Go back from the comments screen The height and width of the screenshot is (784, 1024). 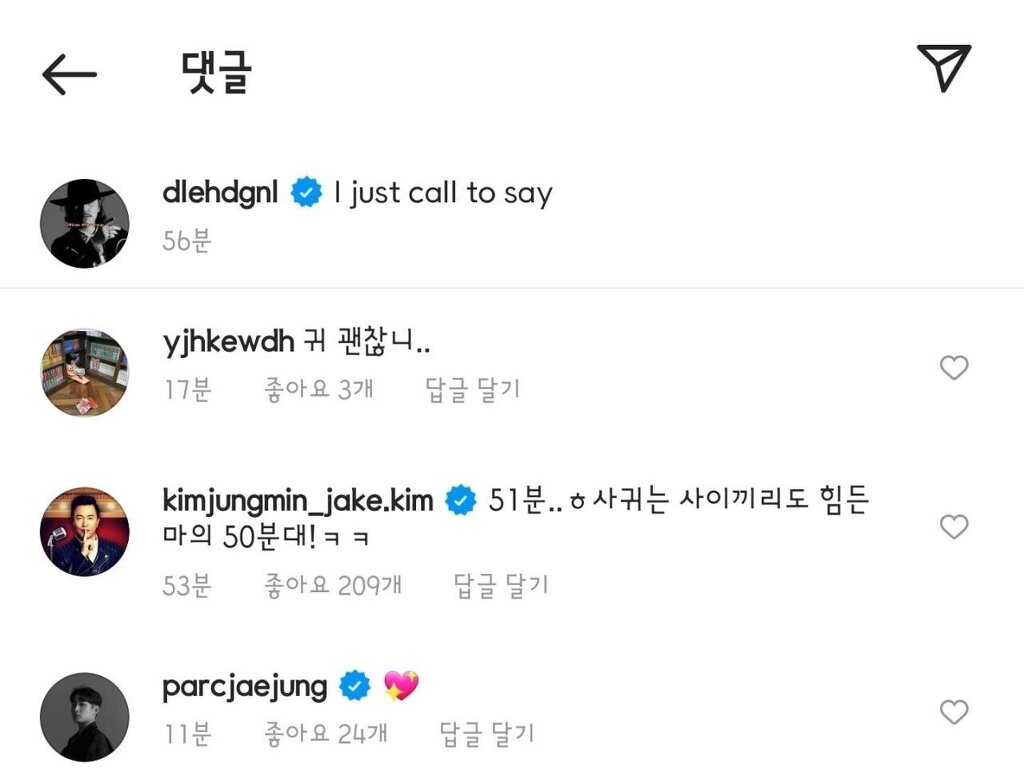(x=69, y=74)
